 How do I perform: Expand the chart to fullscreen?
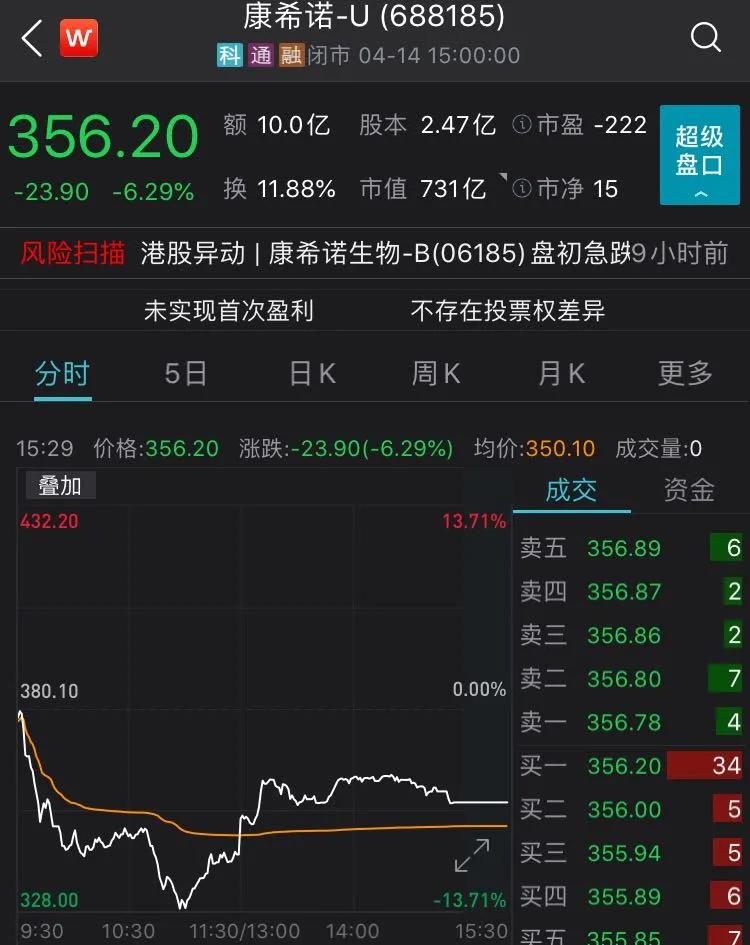tap(472, 857)
